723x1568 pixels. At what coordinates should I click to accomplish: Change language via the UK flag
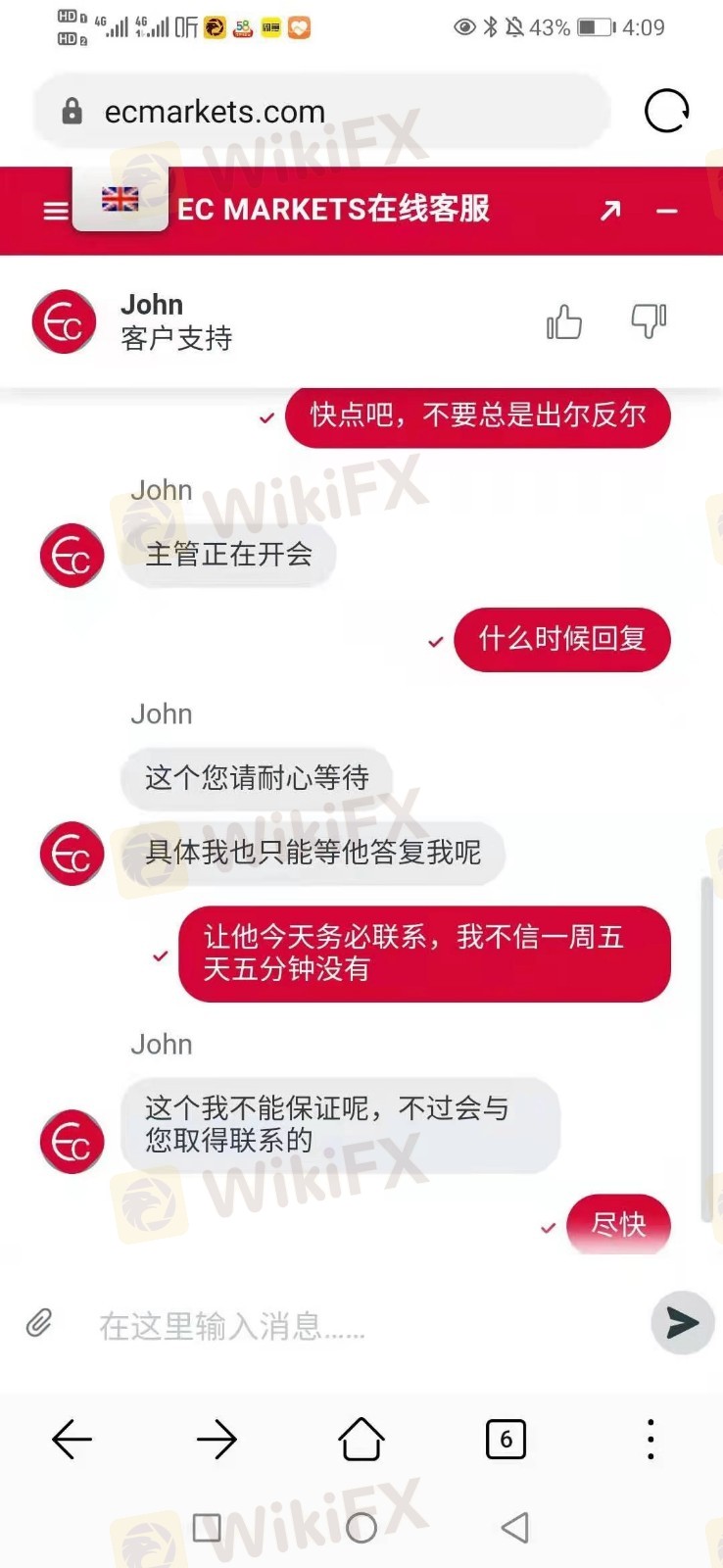tap(120, 200)
